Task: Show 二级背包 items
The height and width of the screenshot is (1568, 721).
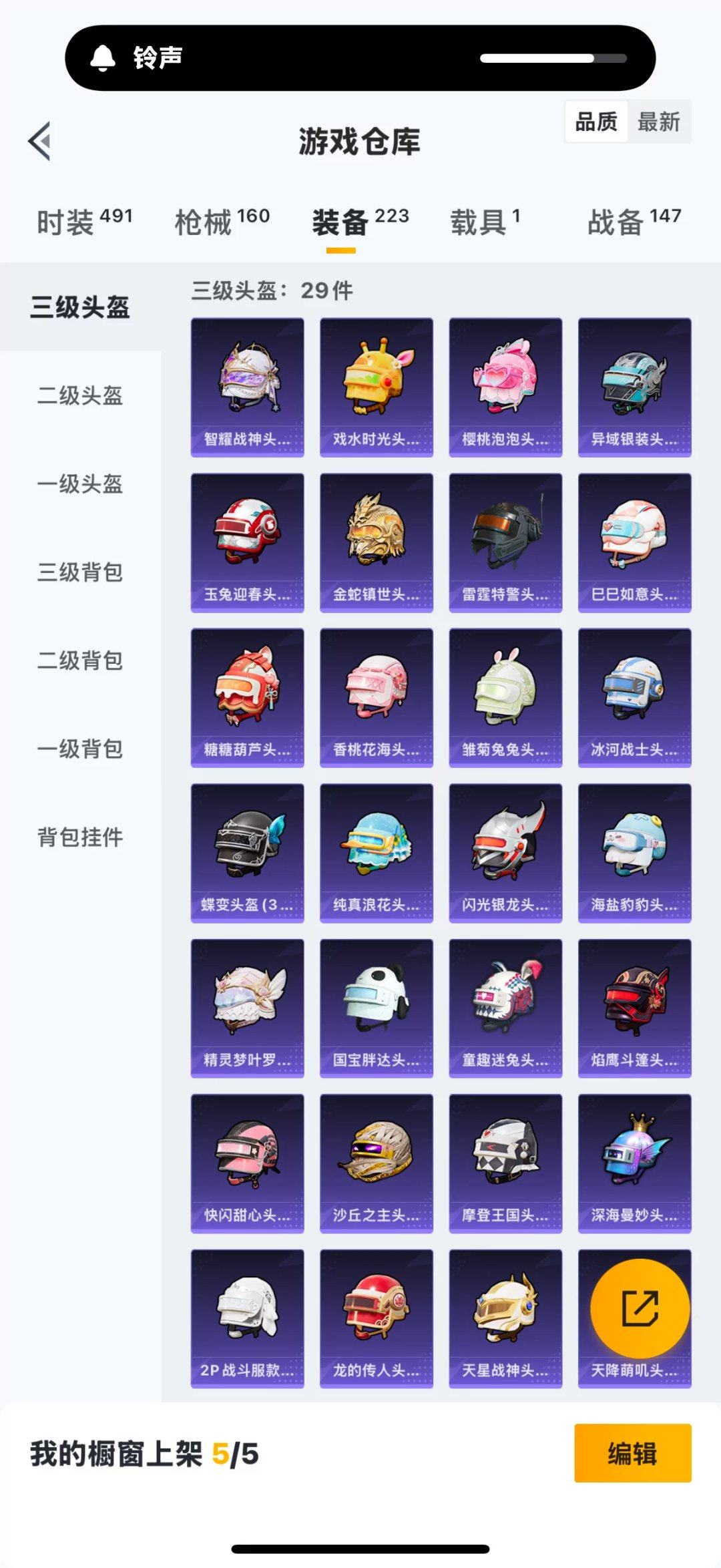Action: [x=80, y=660]
